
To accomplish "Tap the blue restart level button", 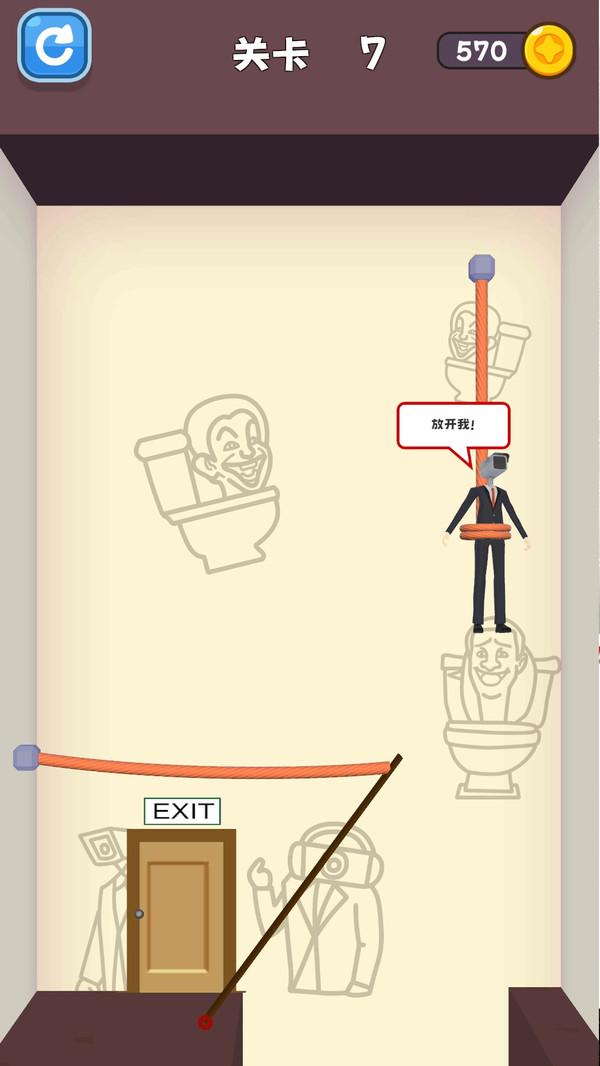I will [x=54, y=46].
